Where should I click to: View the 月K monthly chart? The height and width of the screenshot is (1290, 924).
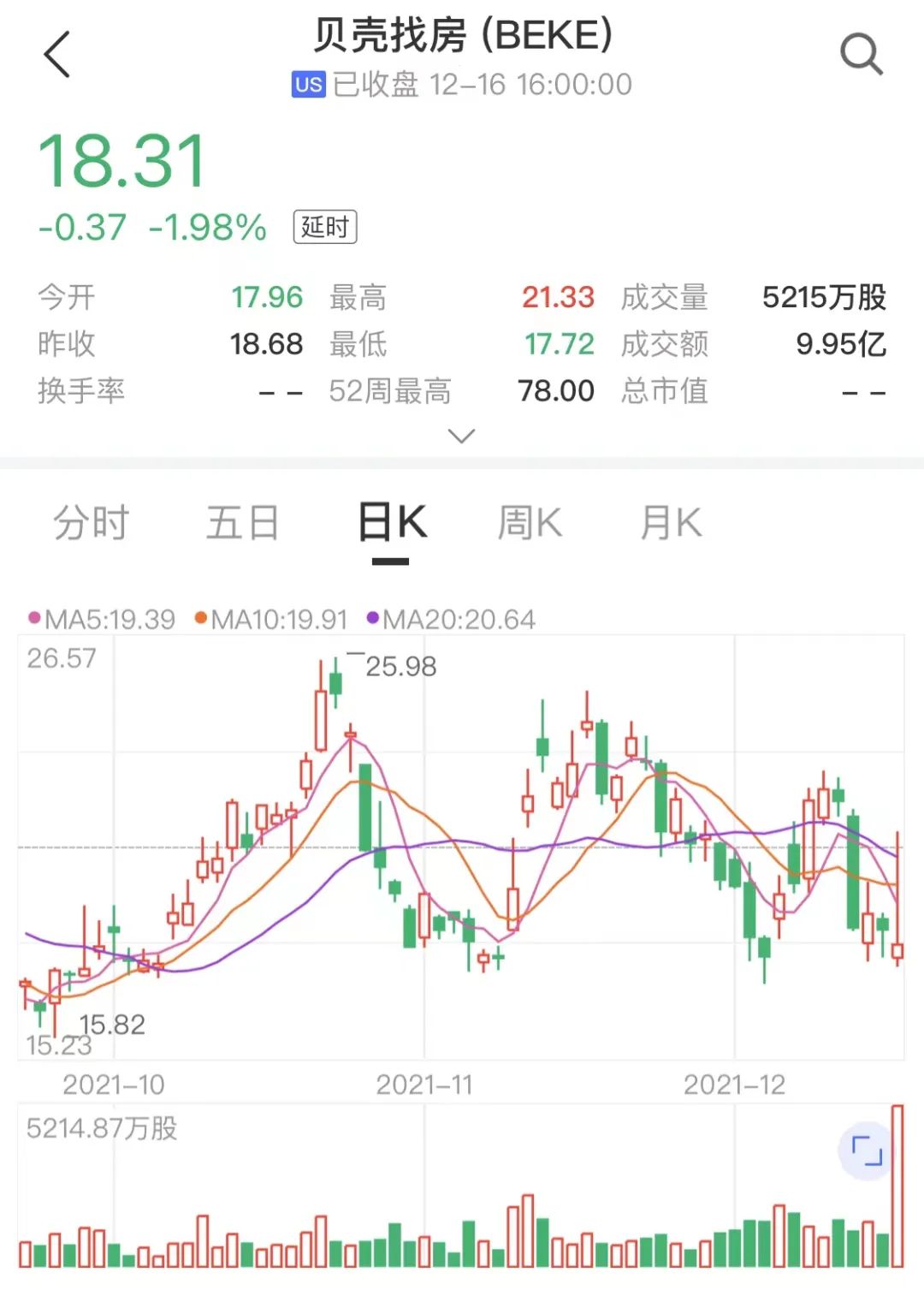[672, 522]
